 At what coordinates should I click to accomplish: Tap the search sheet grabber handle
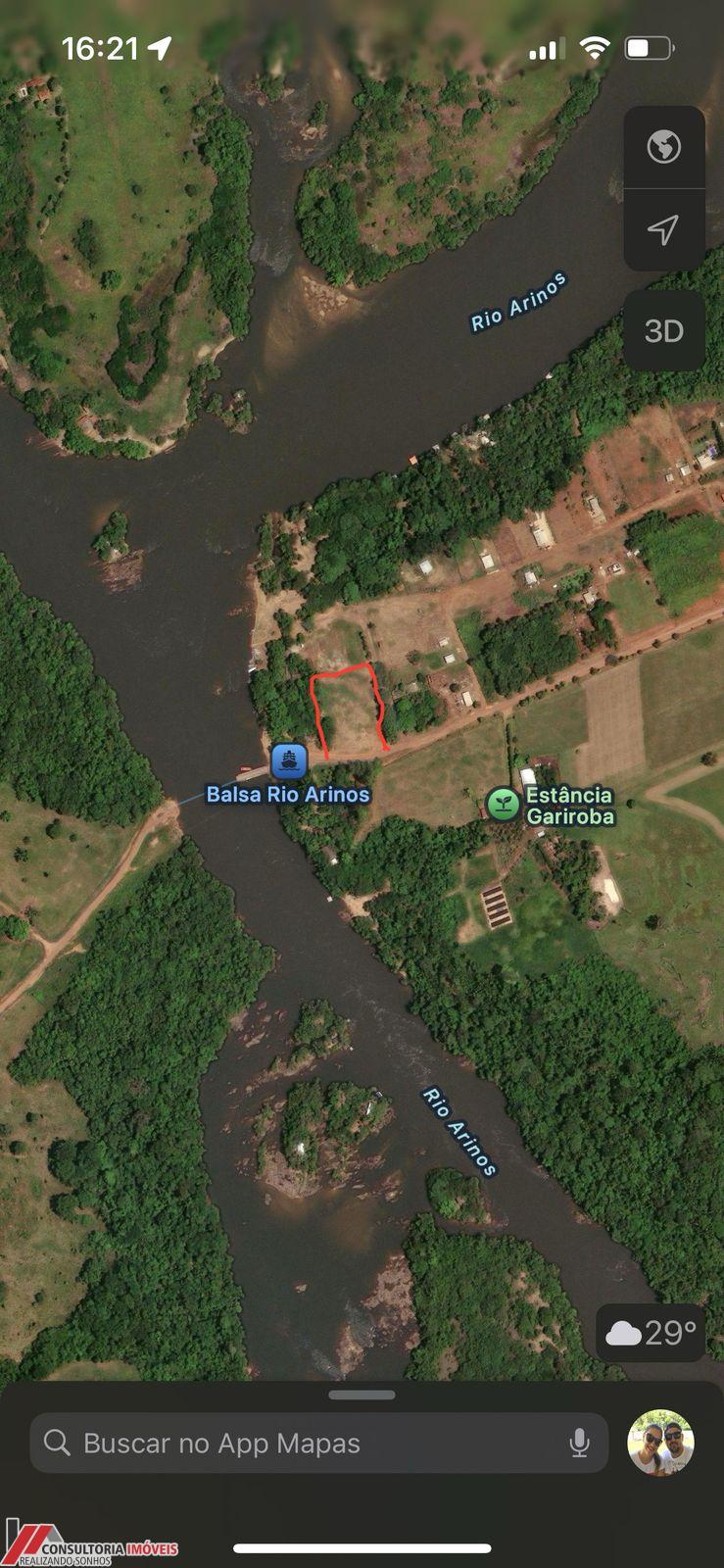point(362,1395)
